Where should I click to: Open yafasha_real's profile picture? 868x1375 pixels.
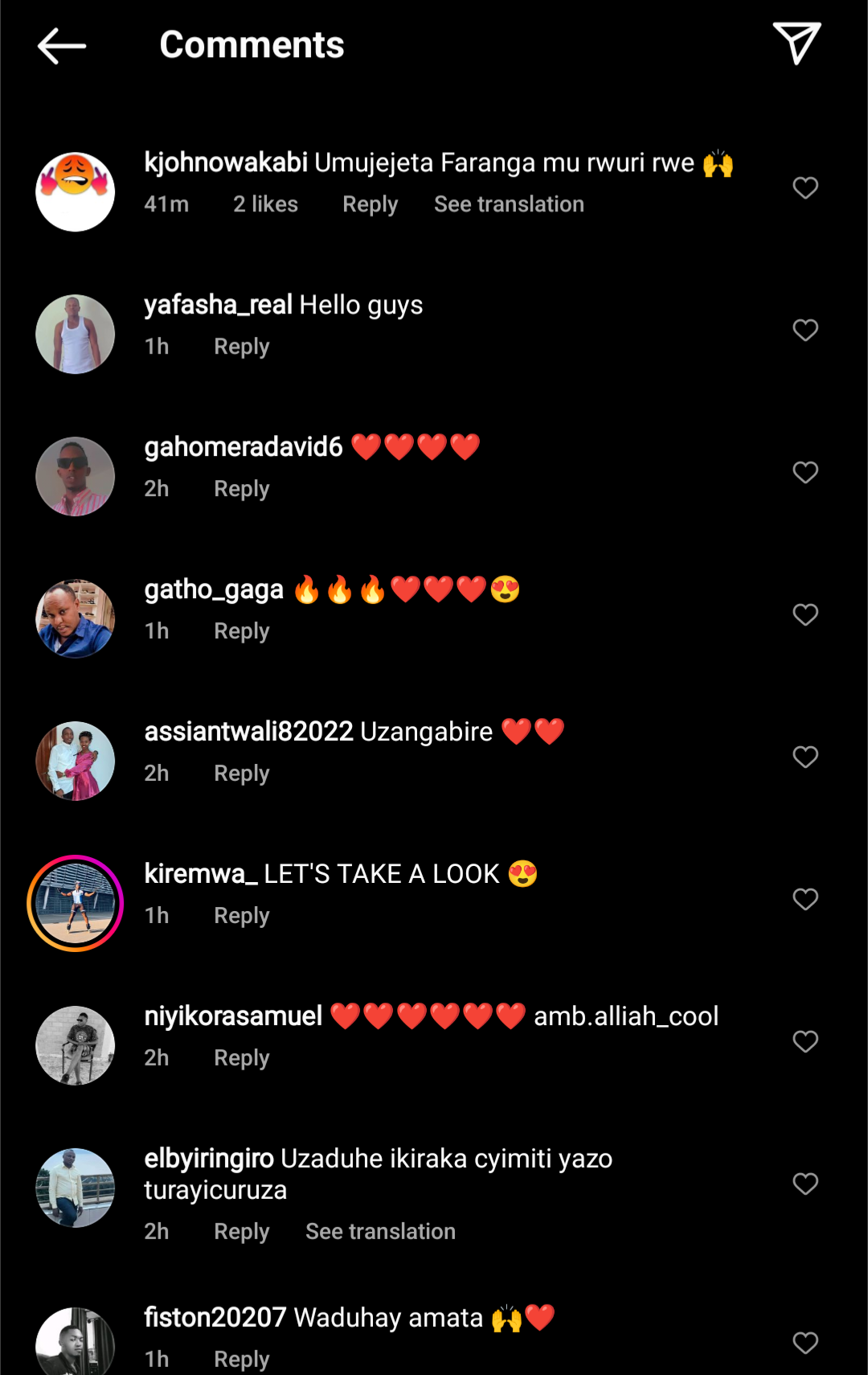coord(76,334)
